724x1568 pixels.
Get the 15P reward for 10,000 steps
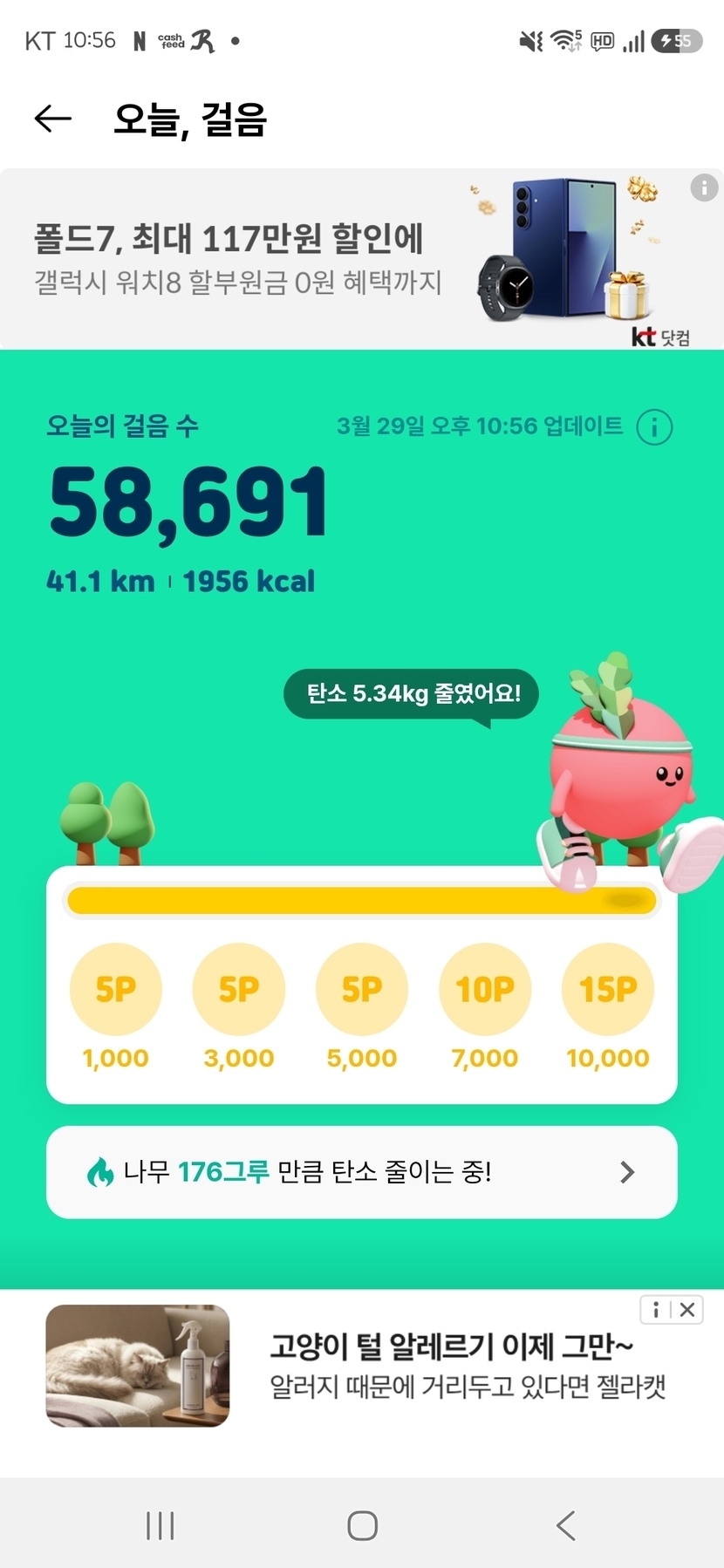608,990
